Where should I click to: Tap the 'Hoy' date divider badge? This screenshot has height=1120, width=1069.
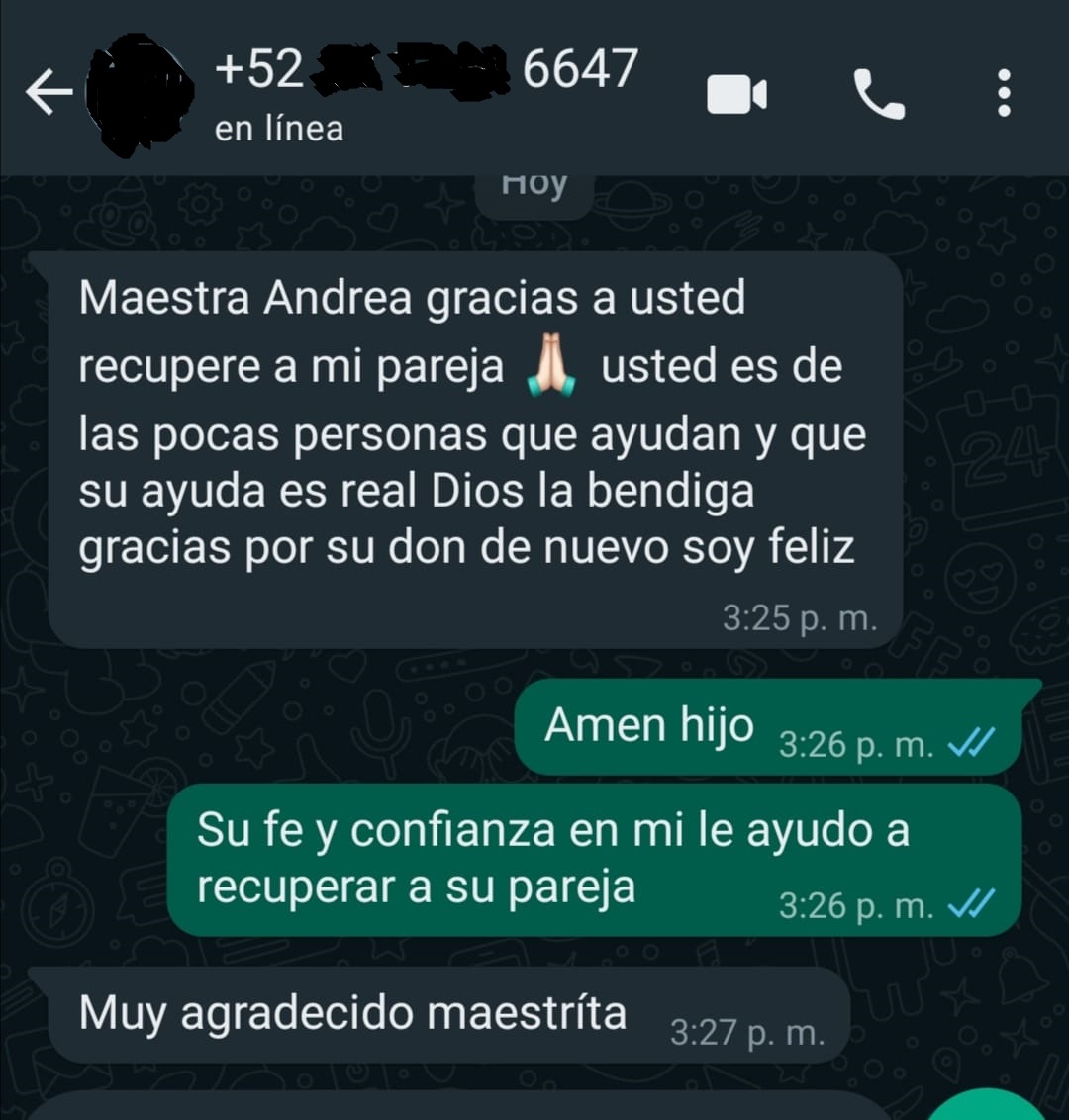534,181
